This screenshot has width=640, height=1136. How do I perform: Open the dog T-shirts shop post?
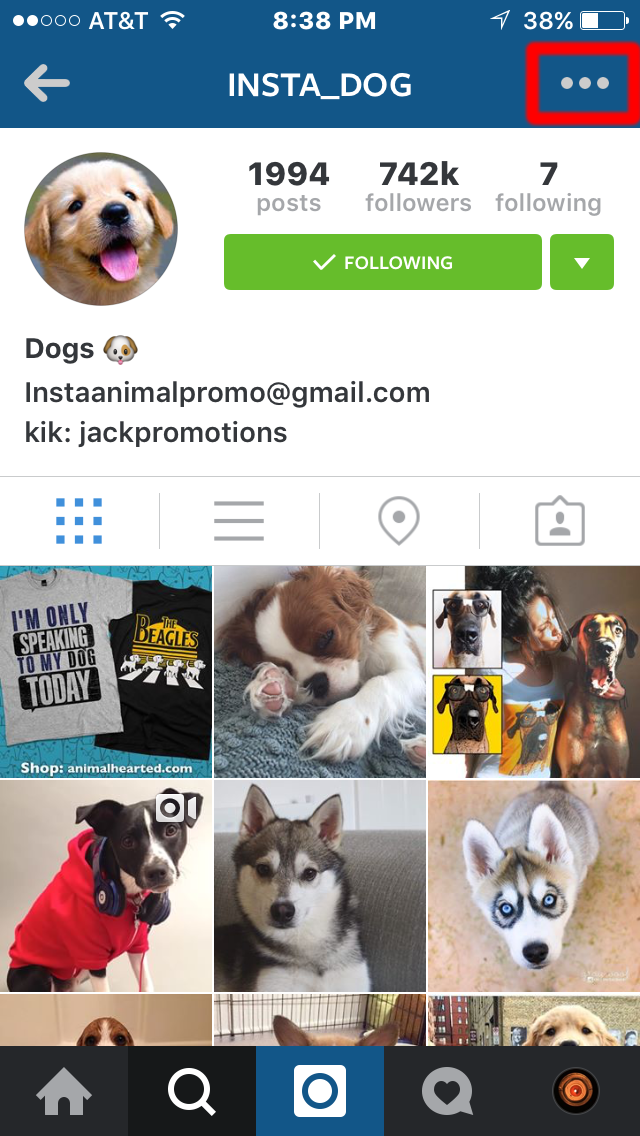point(106,672)
